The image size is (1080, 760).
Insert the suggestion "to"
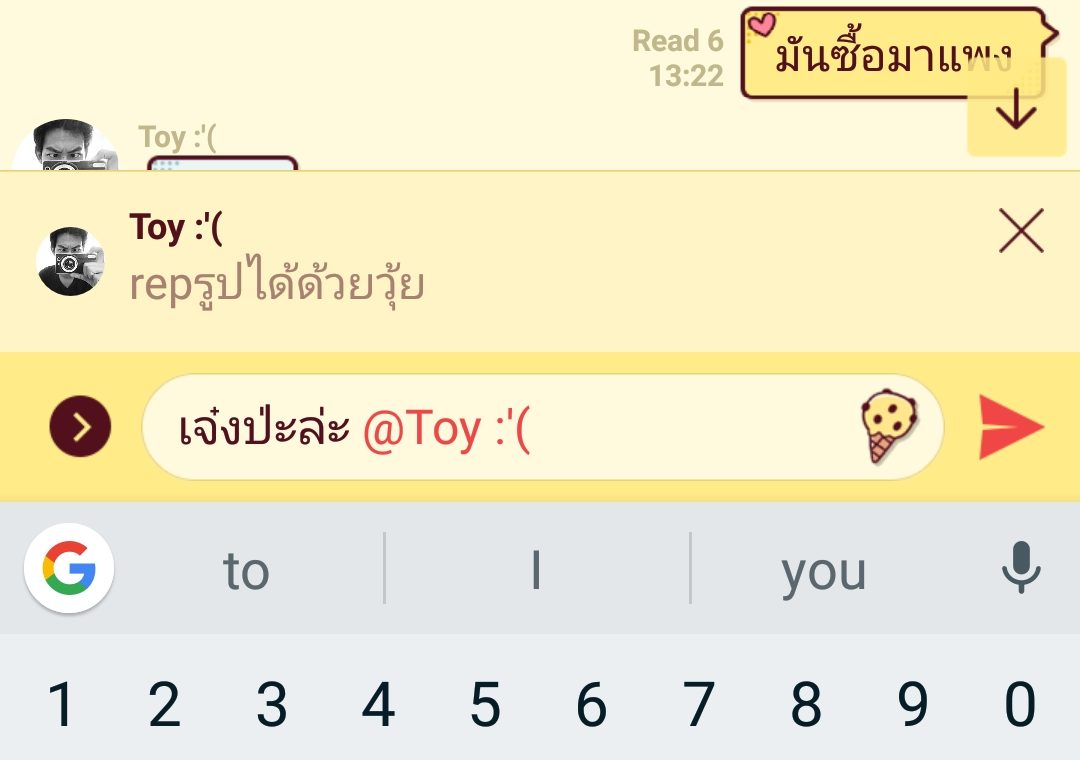[x=246, y=572]
